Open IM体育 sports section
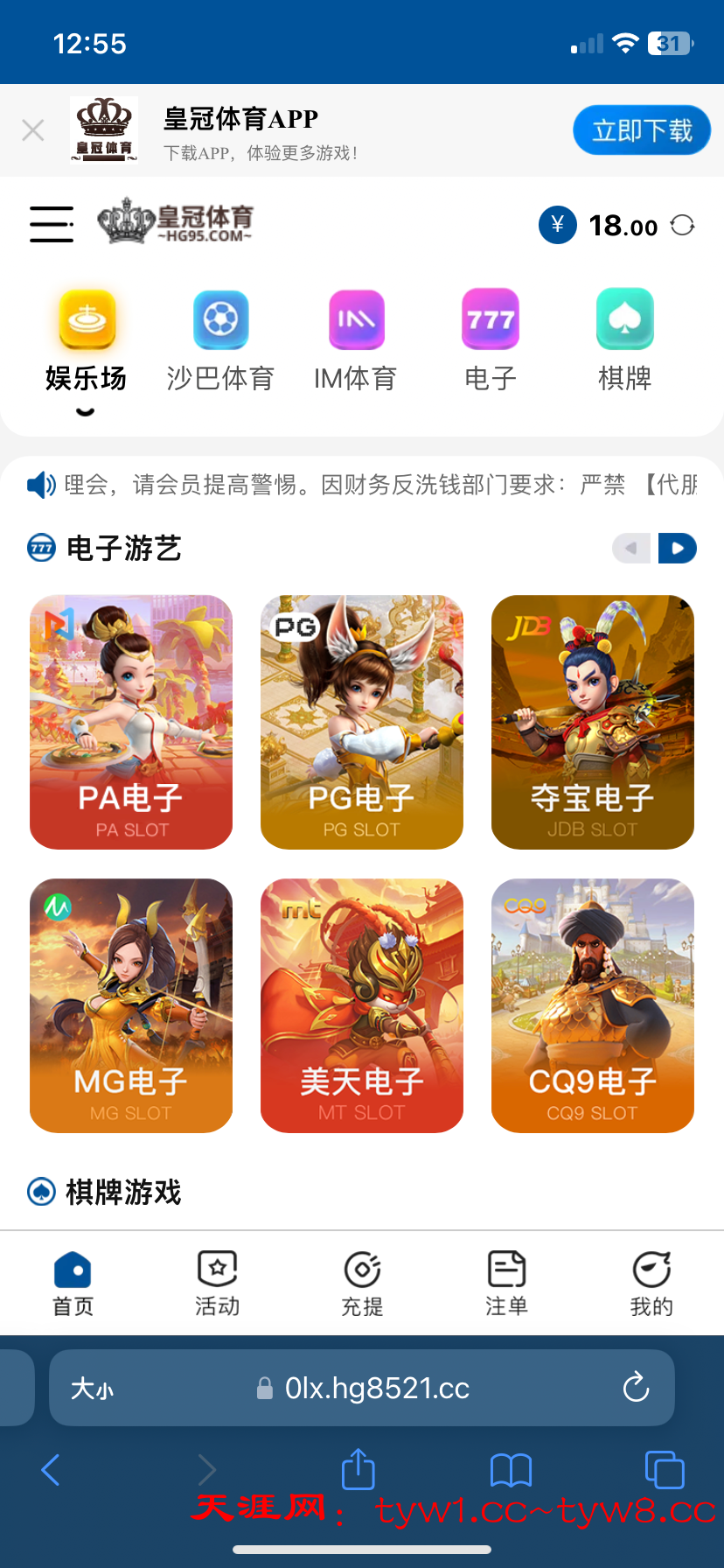 (x=355, y=319)
